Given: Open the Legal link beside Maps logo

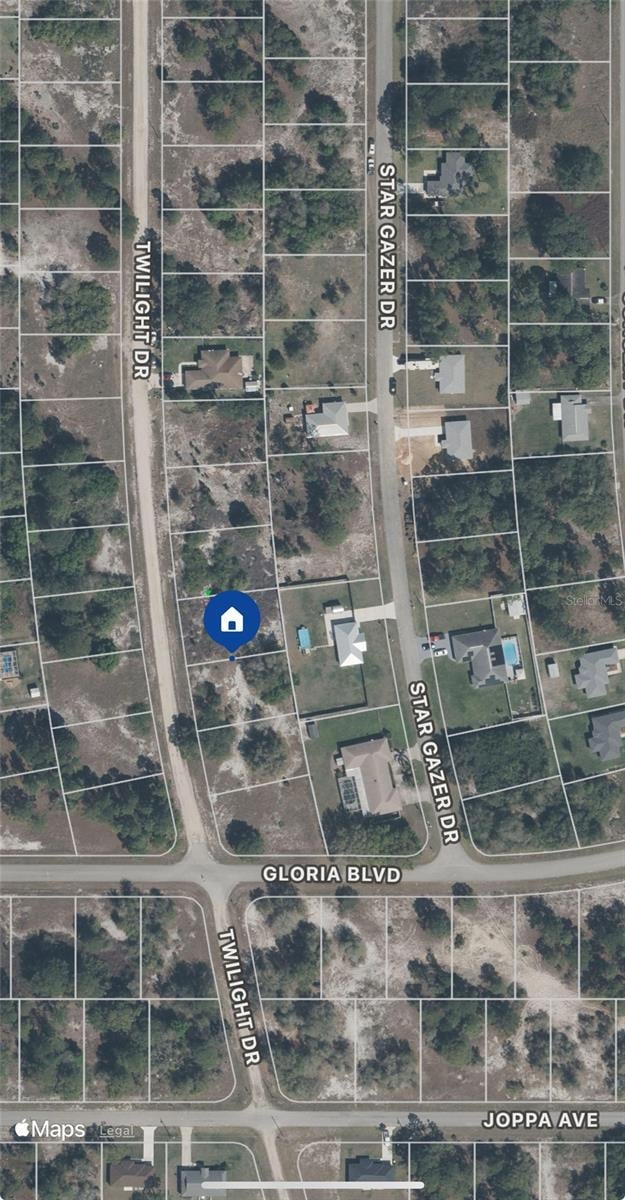Looking at the screenshot, I should (x=116, y=1131).
